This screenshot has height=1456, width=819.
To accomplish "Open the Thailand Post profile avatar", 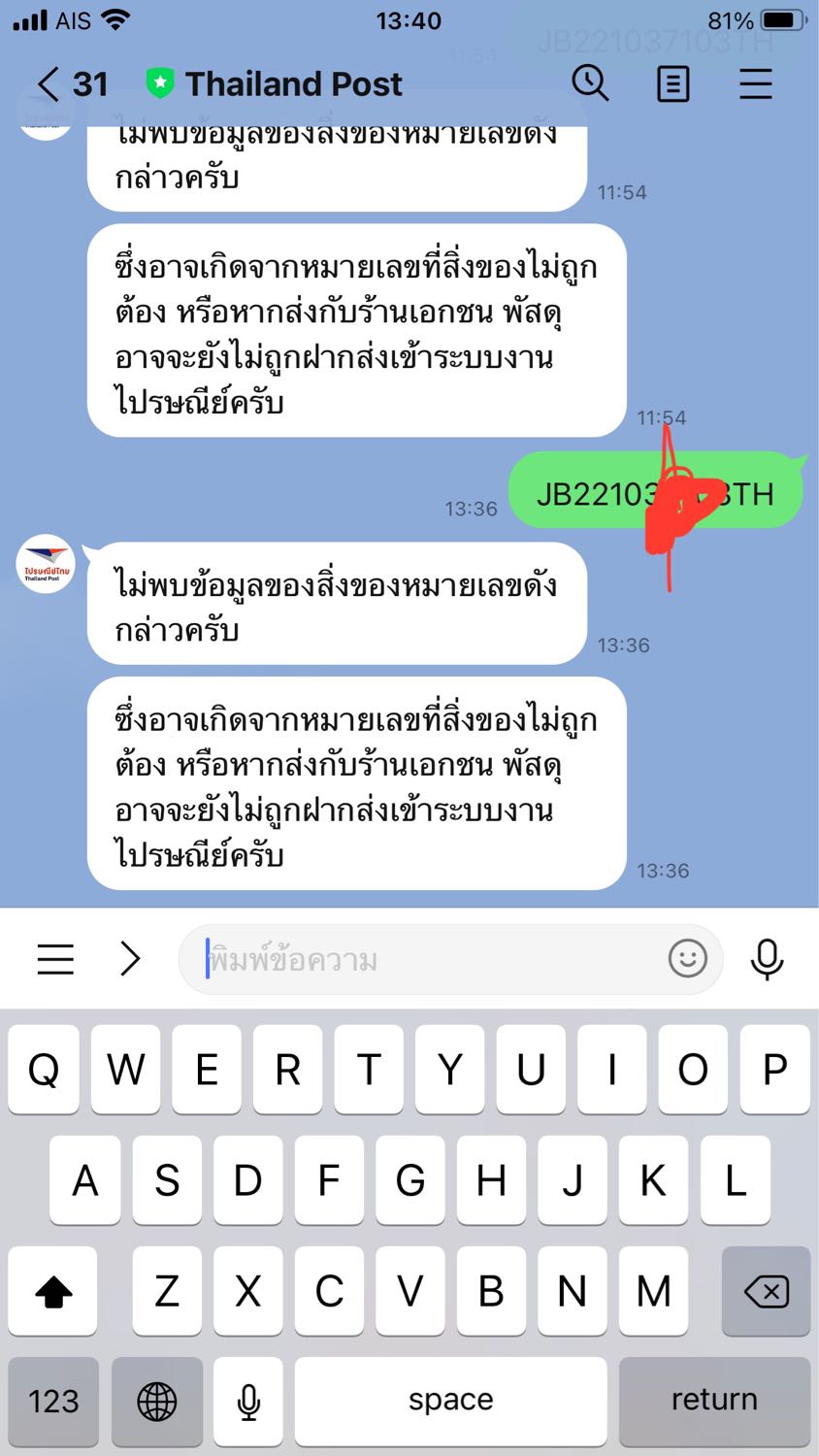I will [x=46, y=563].
